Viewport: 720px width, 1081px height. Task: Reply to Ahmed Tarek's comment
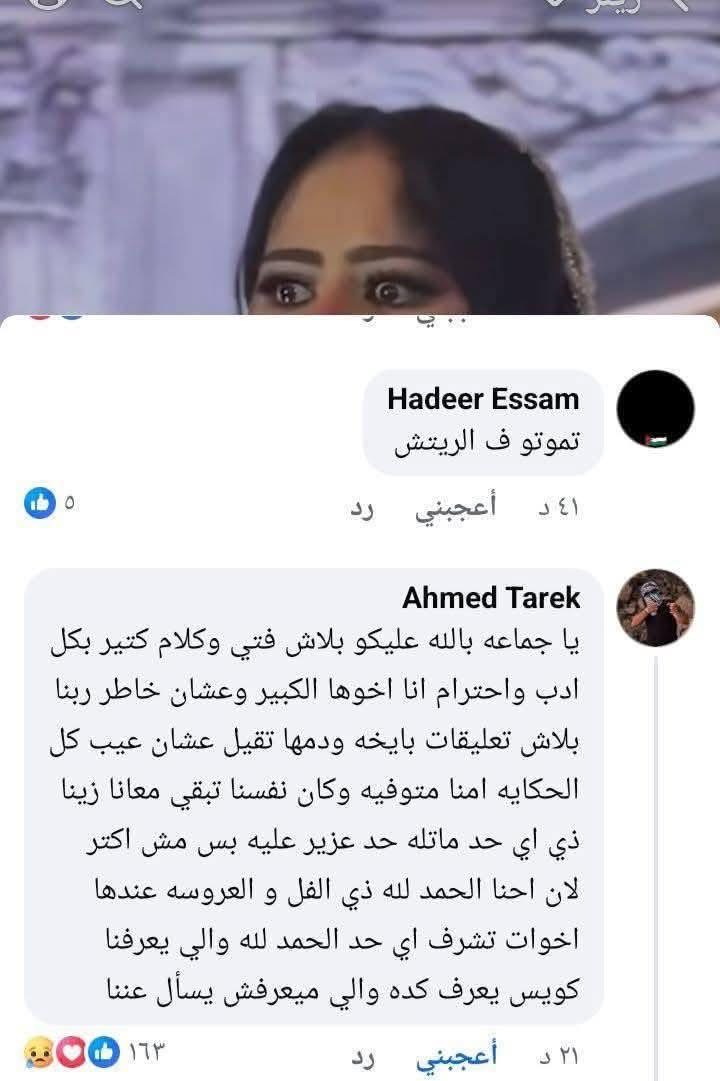coord(361,1056)
